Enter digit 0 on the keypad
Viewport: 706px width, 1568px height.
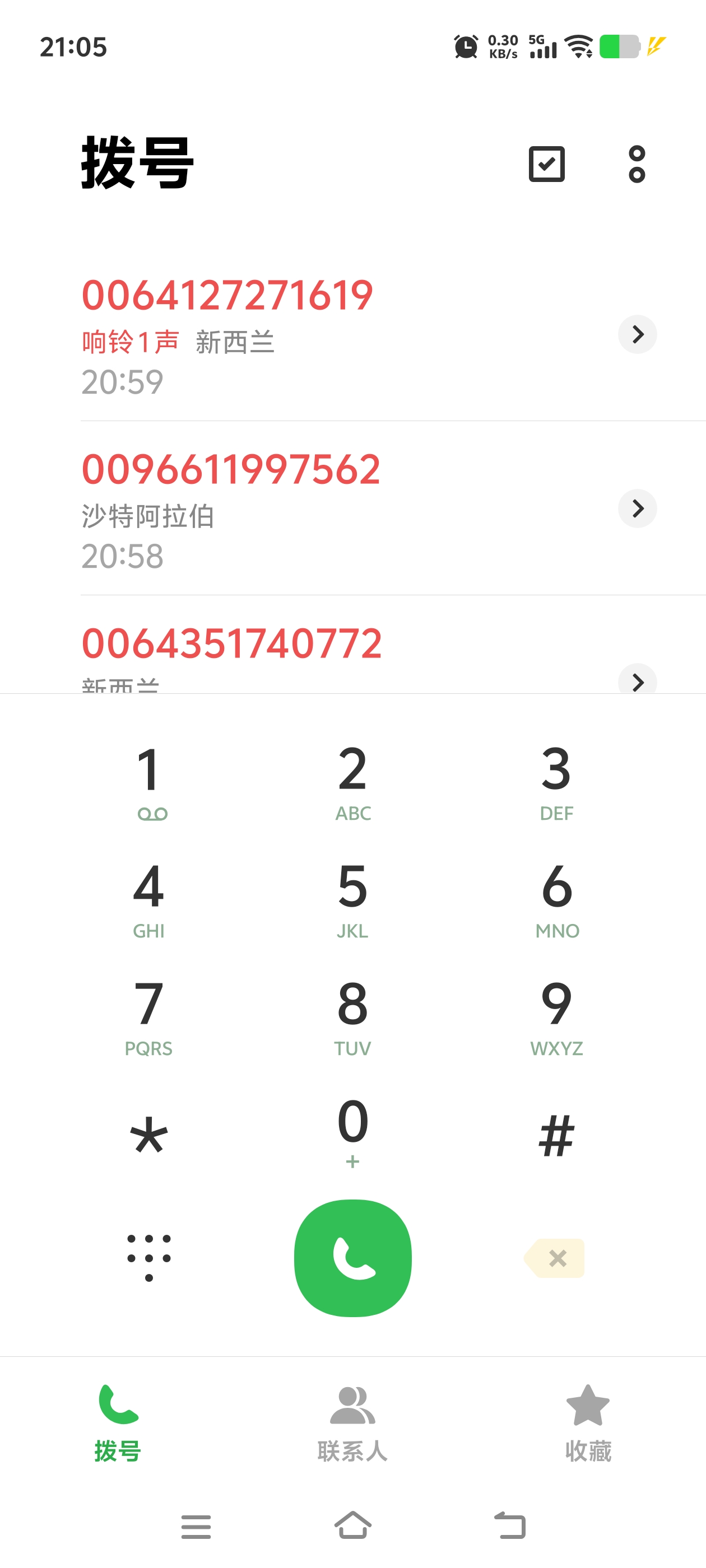tap(352, 1132)
